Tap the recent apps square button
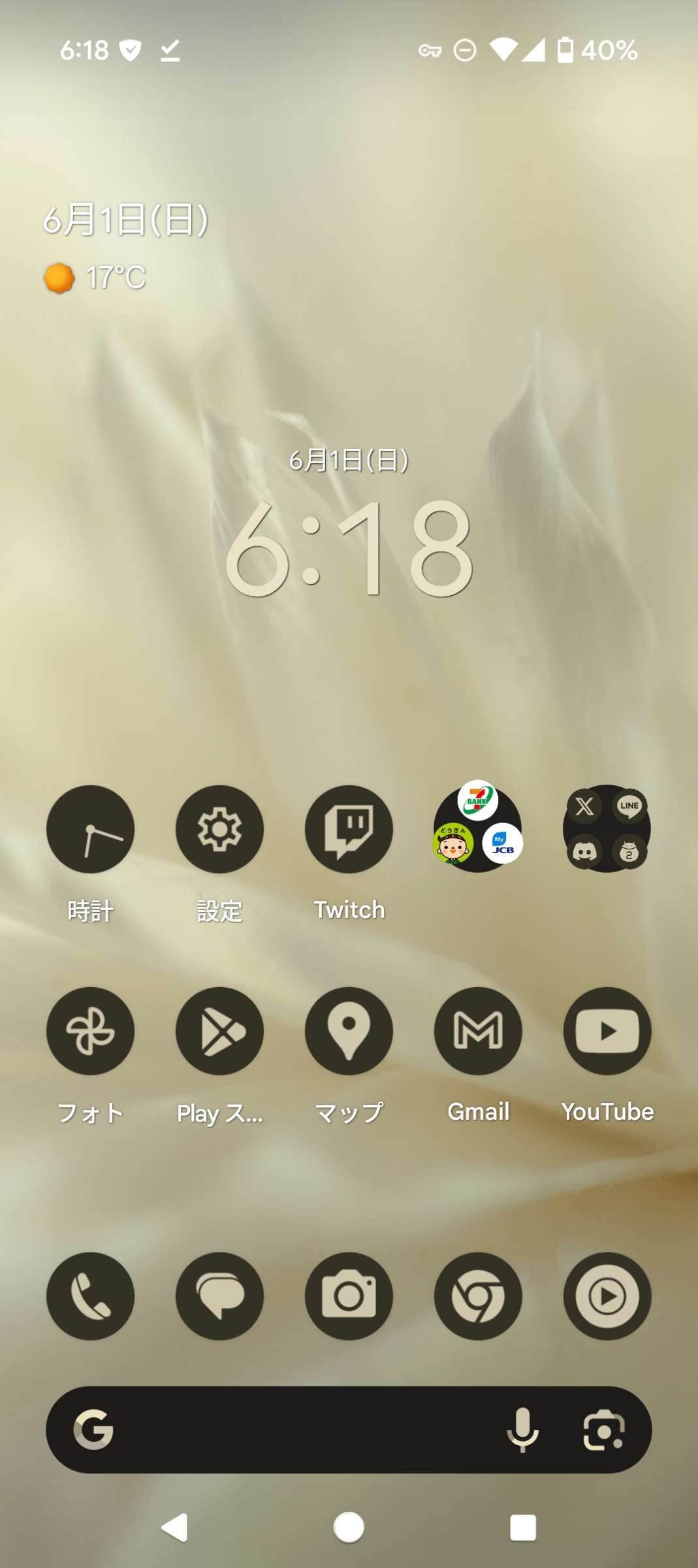This screenshot has width=698, height=1568. (522, 1527)
